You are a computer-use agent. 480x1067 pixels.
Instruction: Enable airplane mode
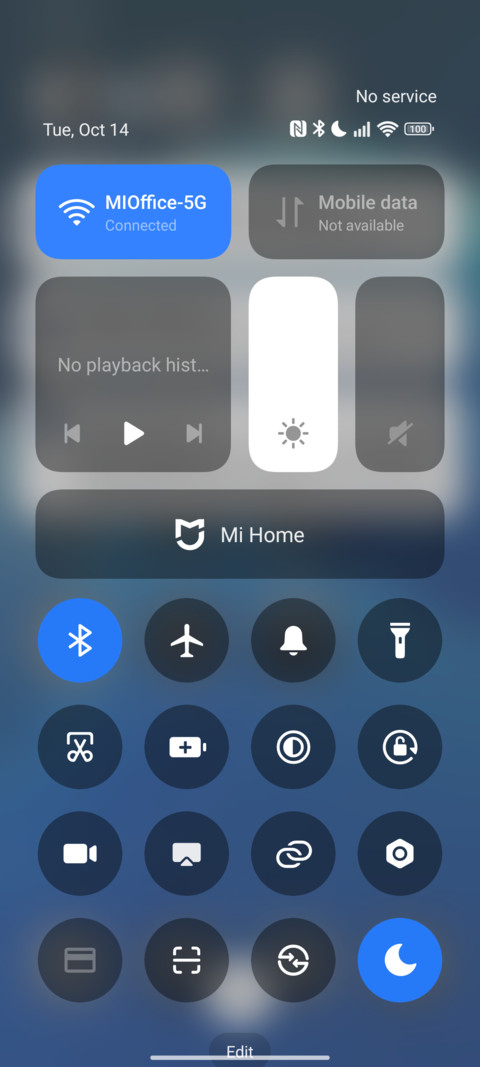(x=187, y=640)
